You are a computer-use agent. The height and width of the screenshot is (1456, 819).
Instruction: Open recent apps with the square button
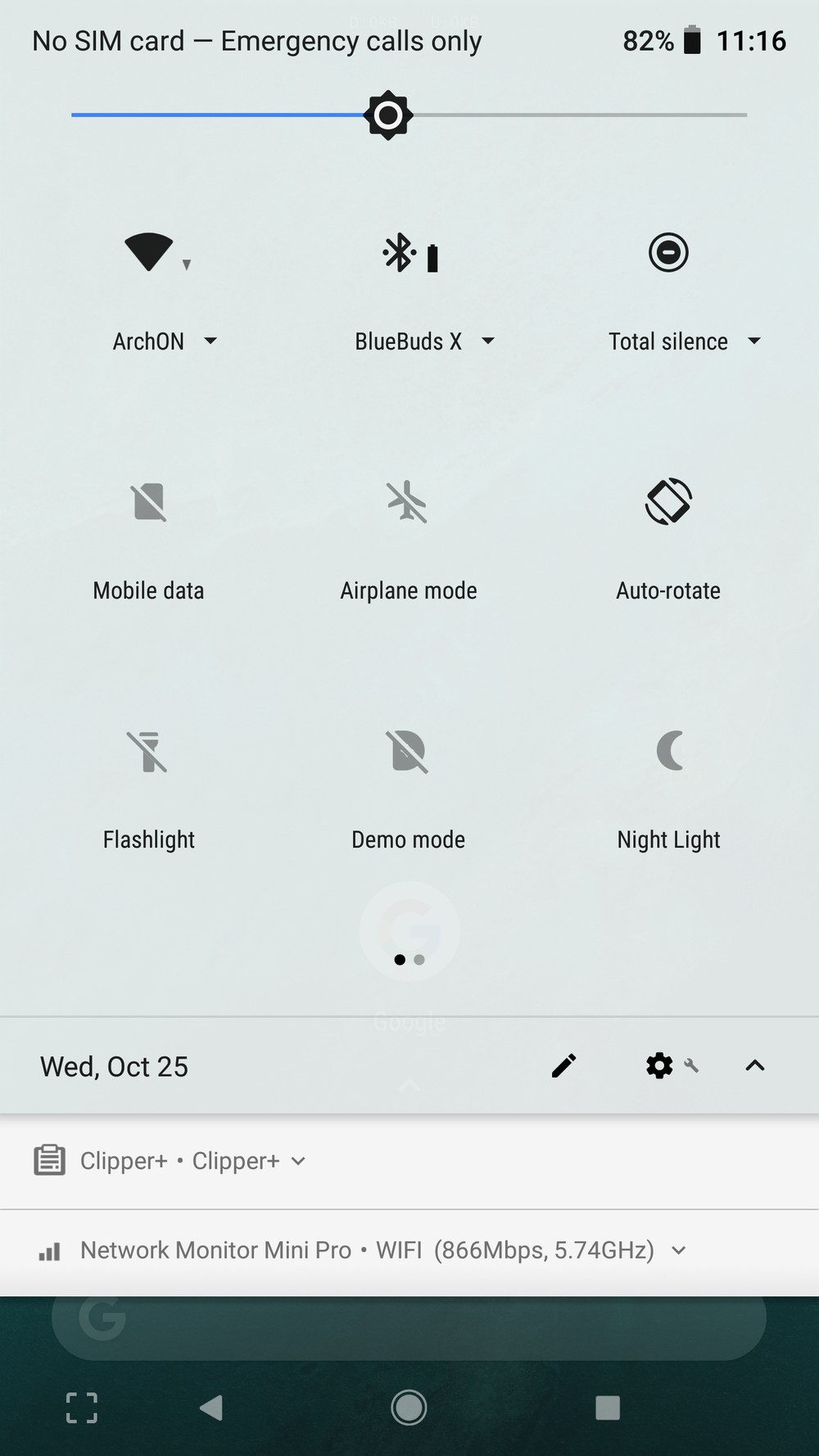(x=607, y=1408)
